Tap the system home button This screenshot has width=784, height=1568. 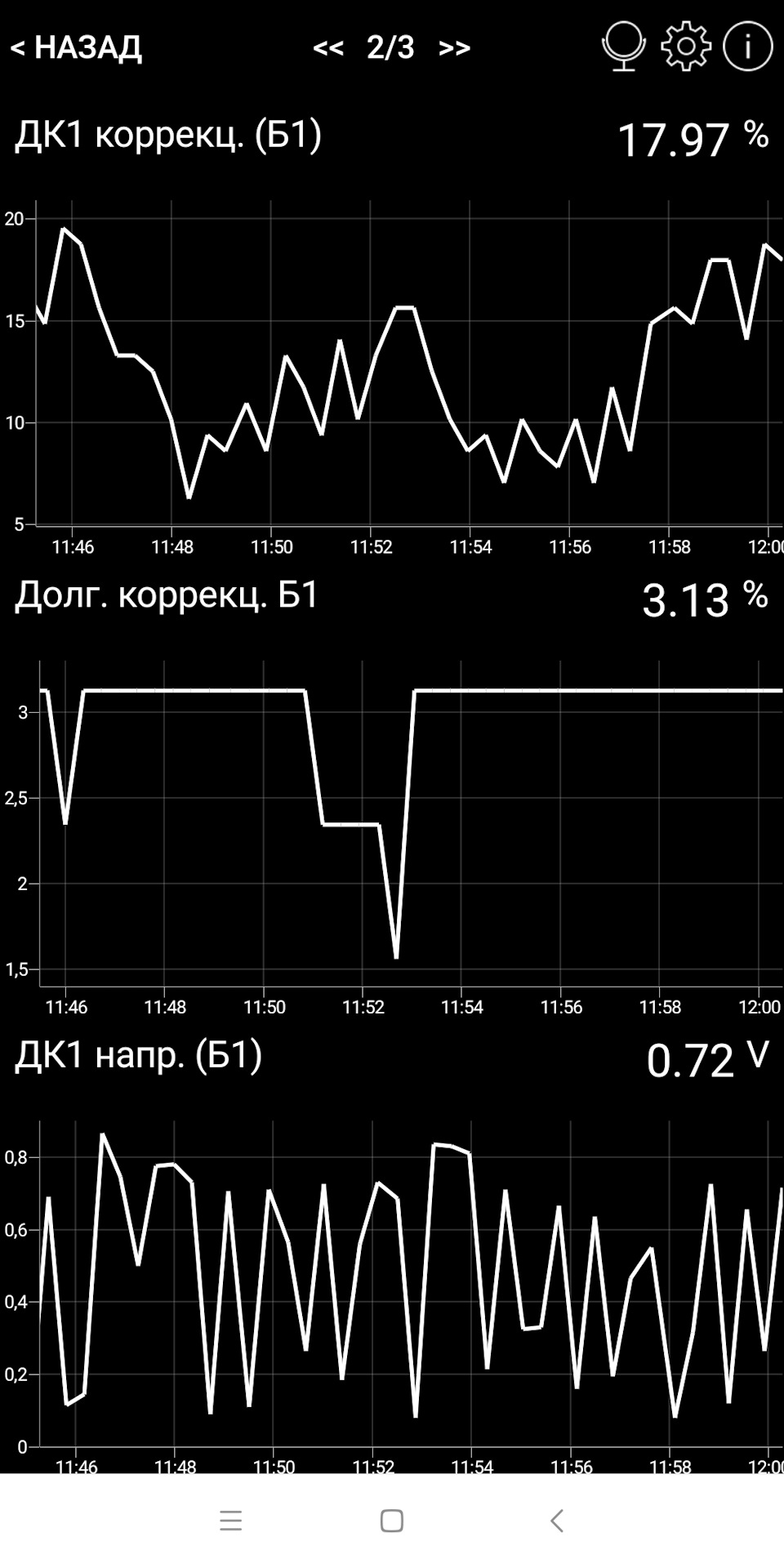[x=392, y=1521]
